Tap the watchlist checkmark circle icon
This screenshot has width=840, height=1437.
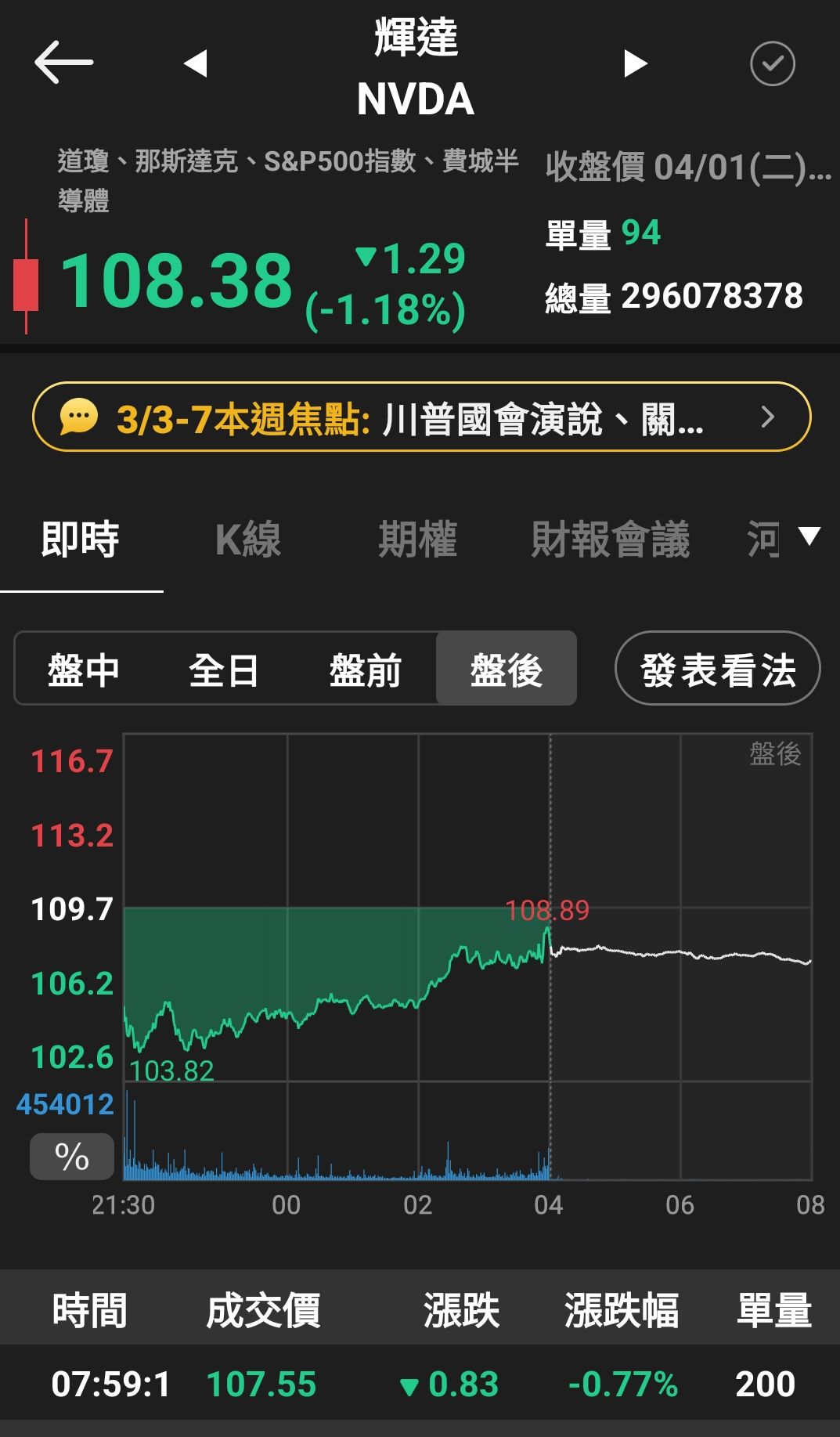coord(772,63)
